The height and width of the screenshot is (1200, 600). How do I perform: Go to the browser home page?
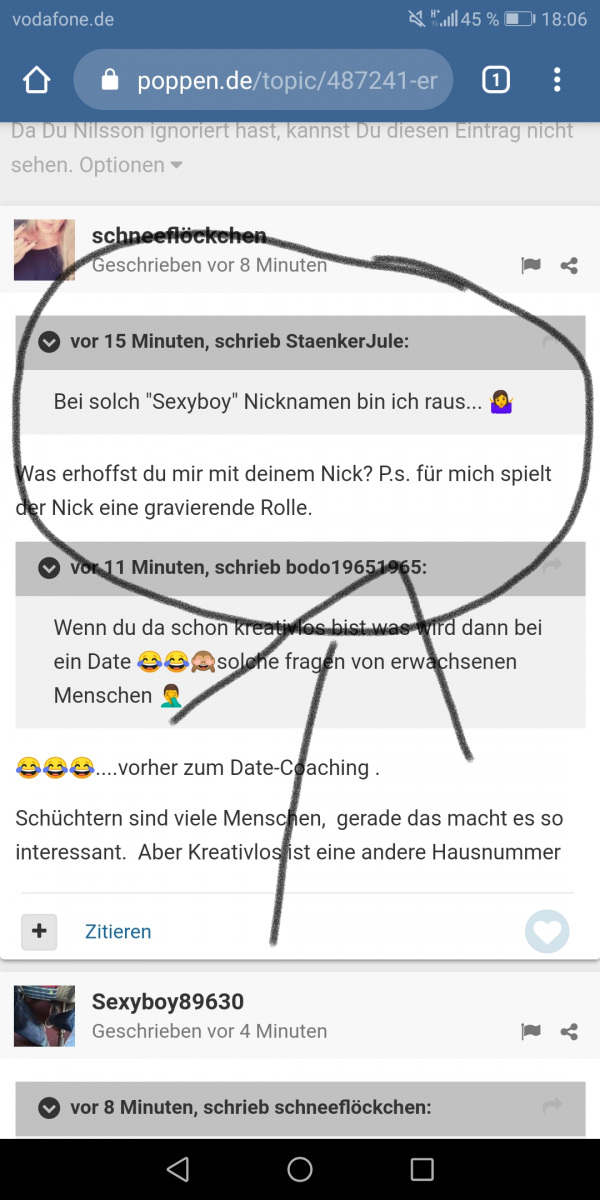tap(36, 80)
